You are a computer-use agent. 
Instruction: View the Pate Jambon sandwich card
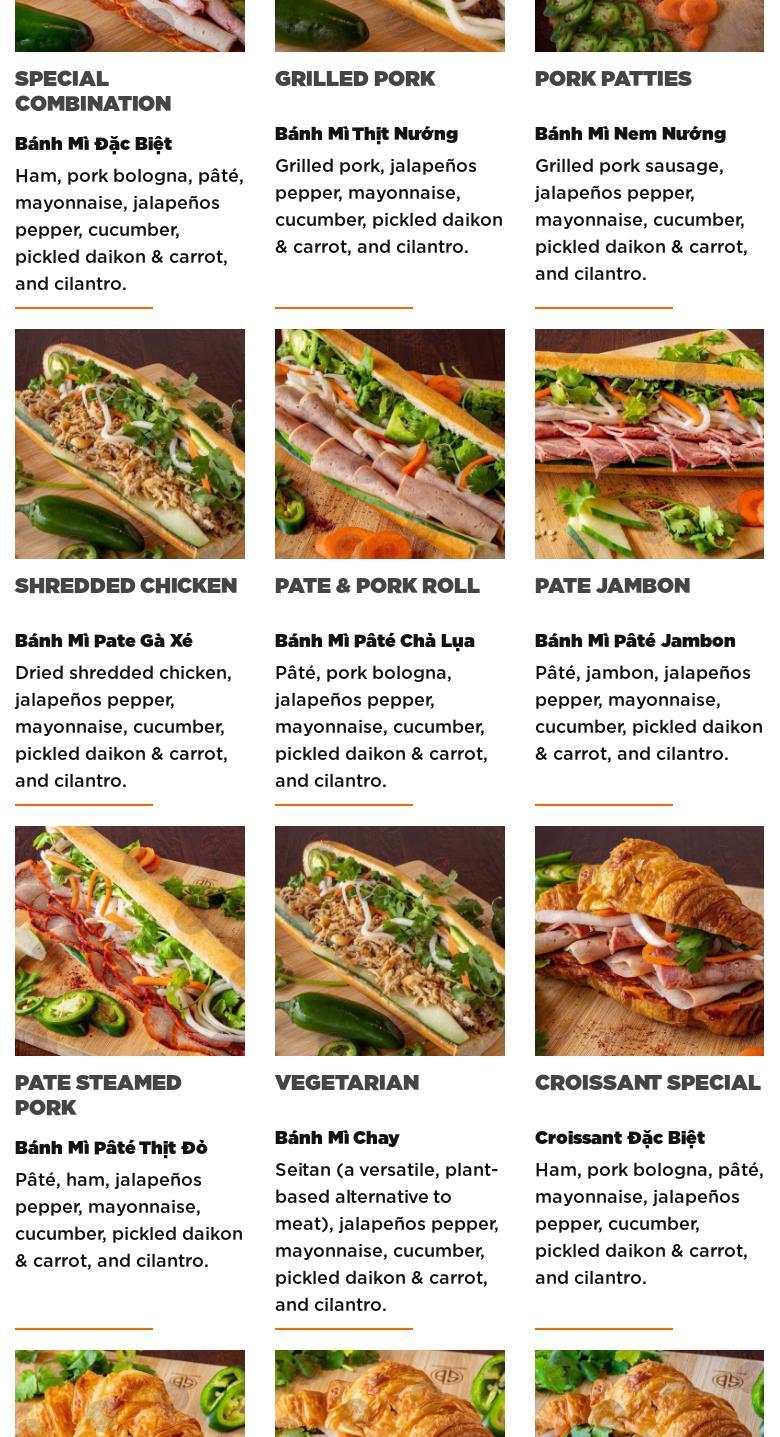[x=612, y=586]
